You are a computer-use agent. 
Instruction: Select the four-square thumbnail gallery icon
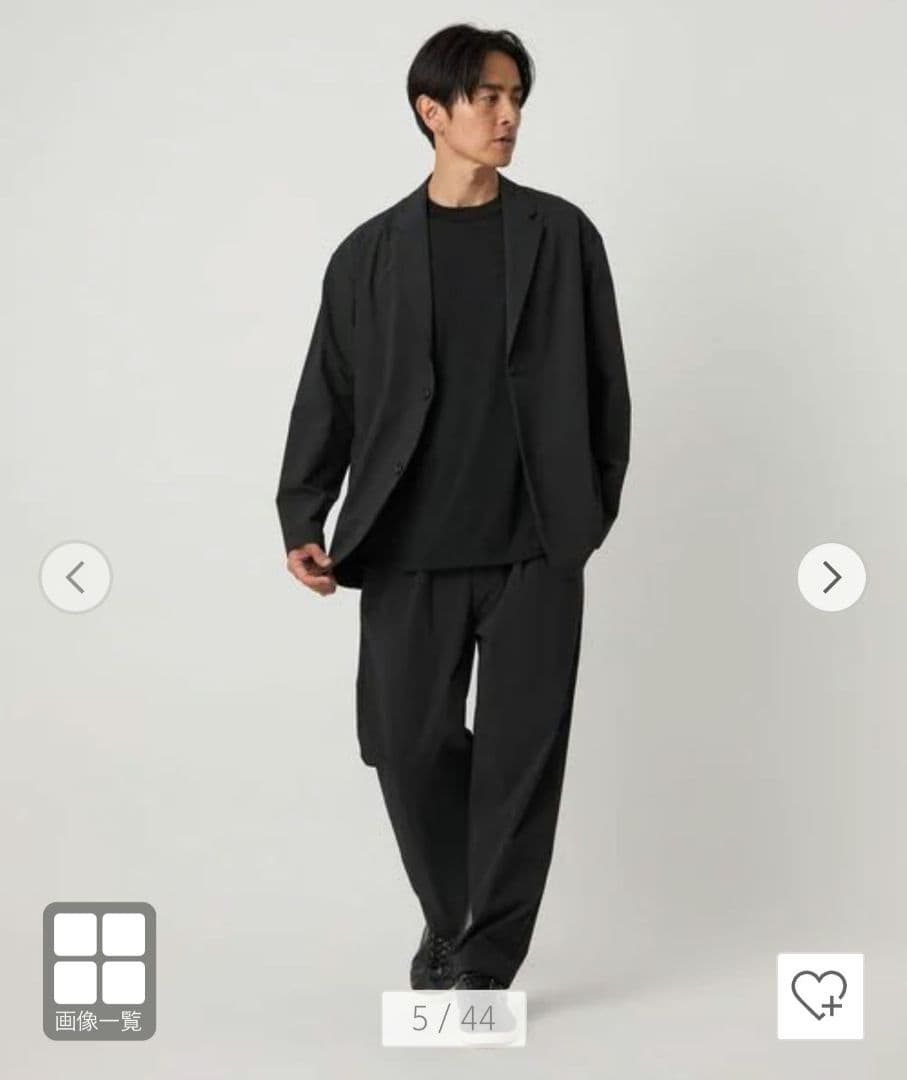97,955
